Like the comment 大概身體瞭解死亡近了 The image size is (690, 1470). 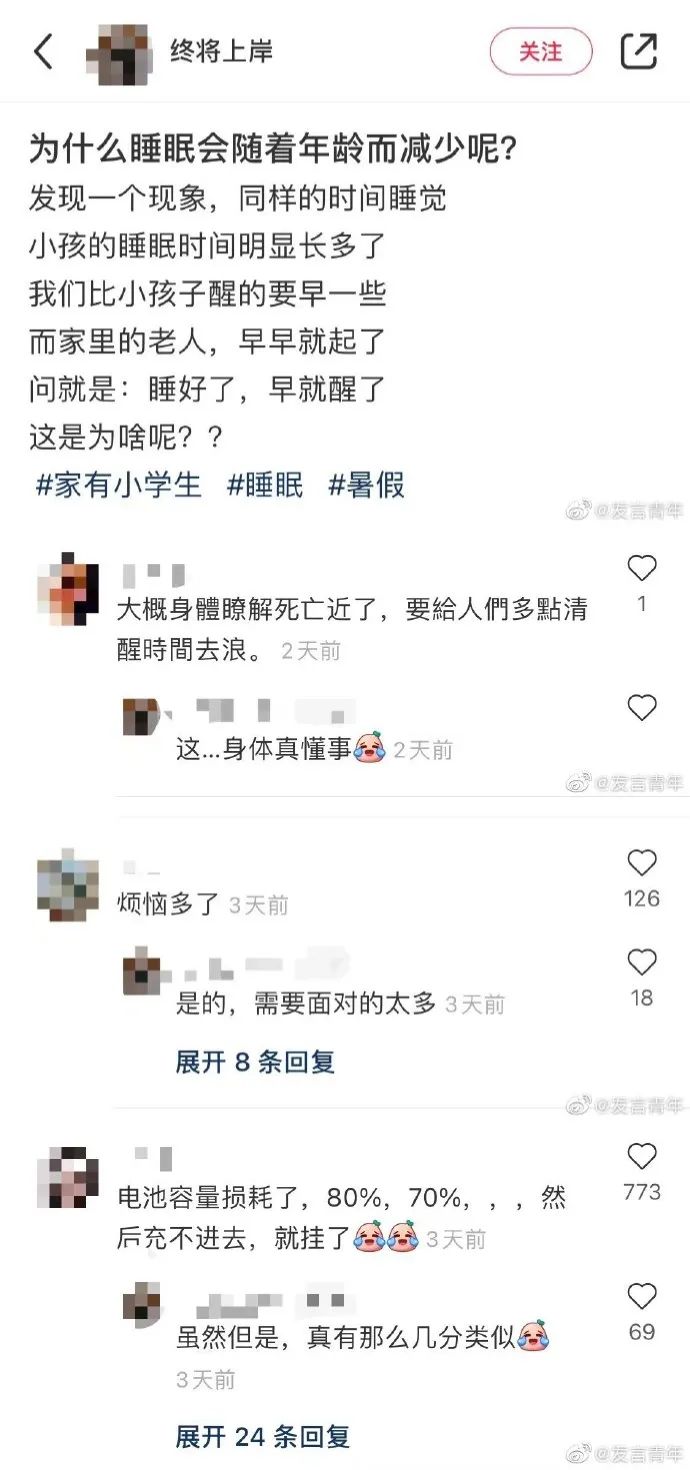(641, 569)
